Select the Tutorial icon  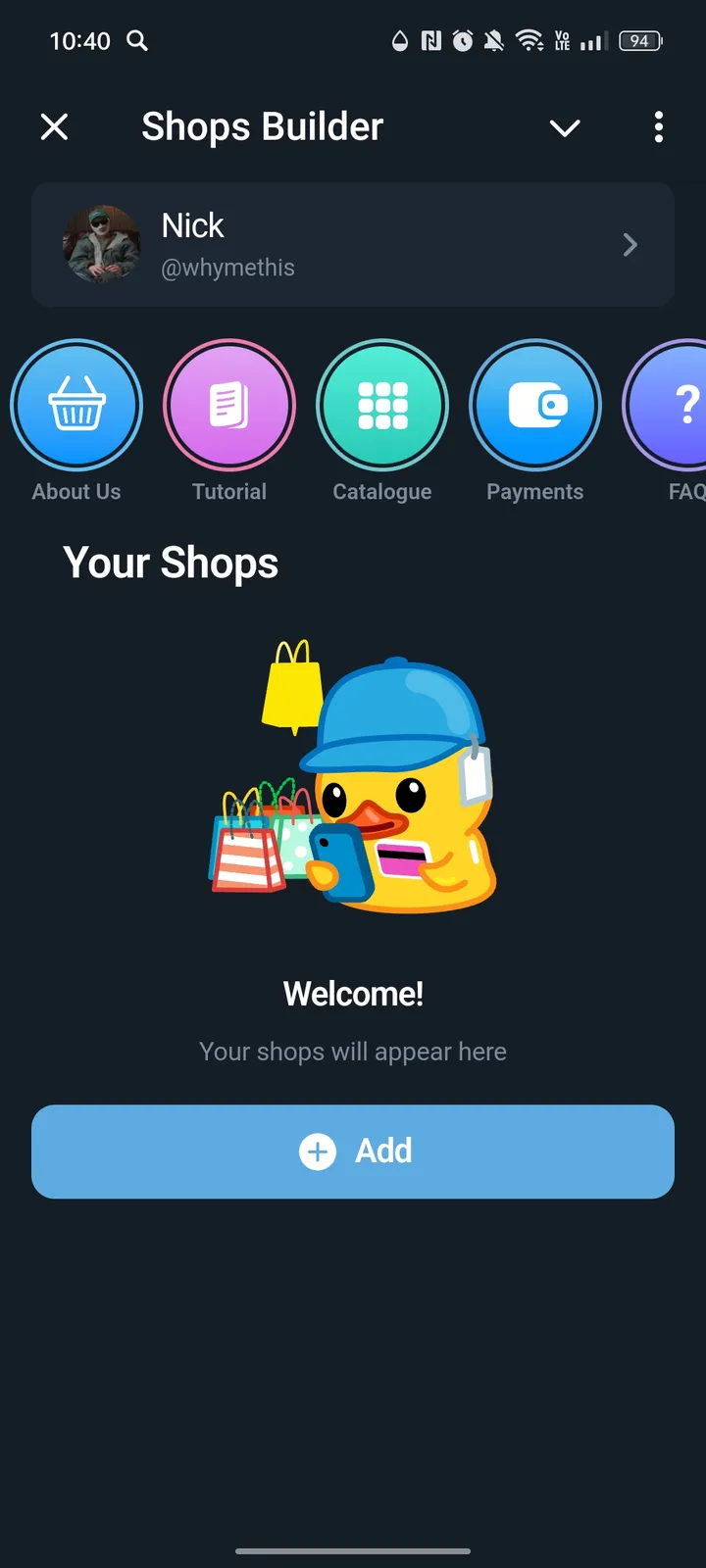pos(228,405)
